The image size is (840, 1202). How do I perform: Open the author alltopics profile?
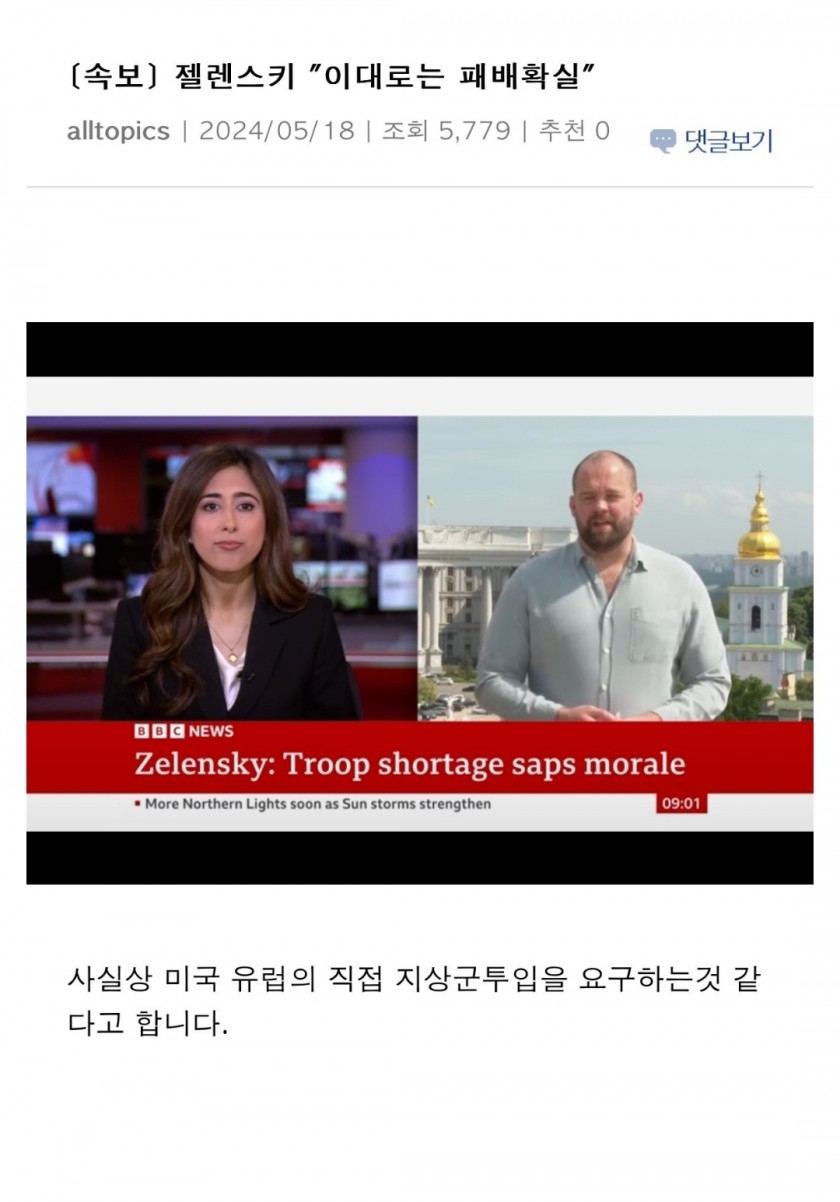tap(118, 131)
